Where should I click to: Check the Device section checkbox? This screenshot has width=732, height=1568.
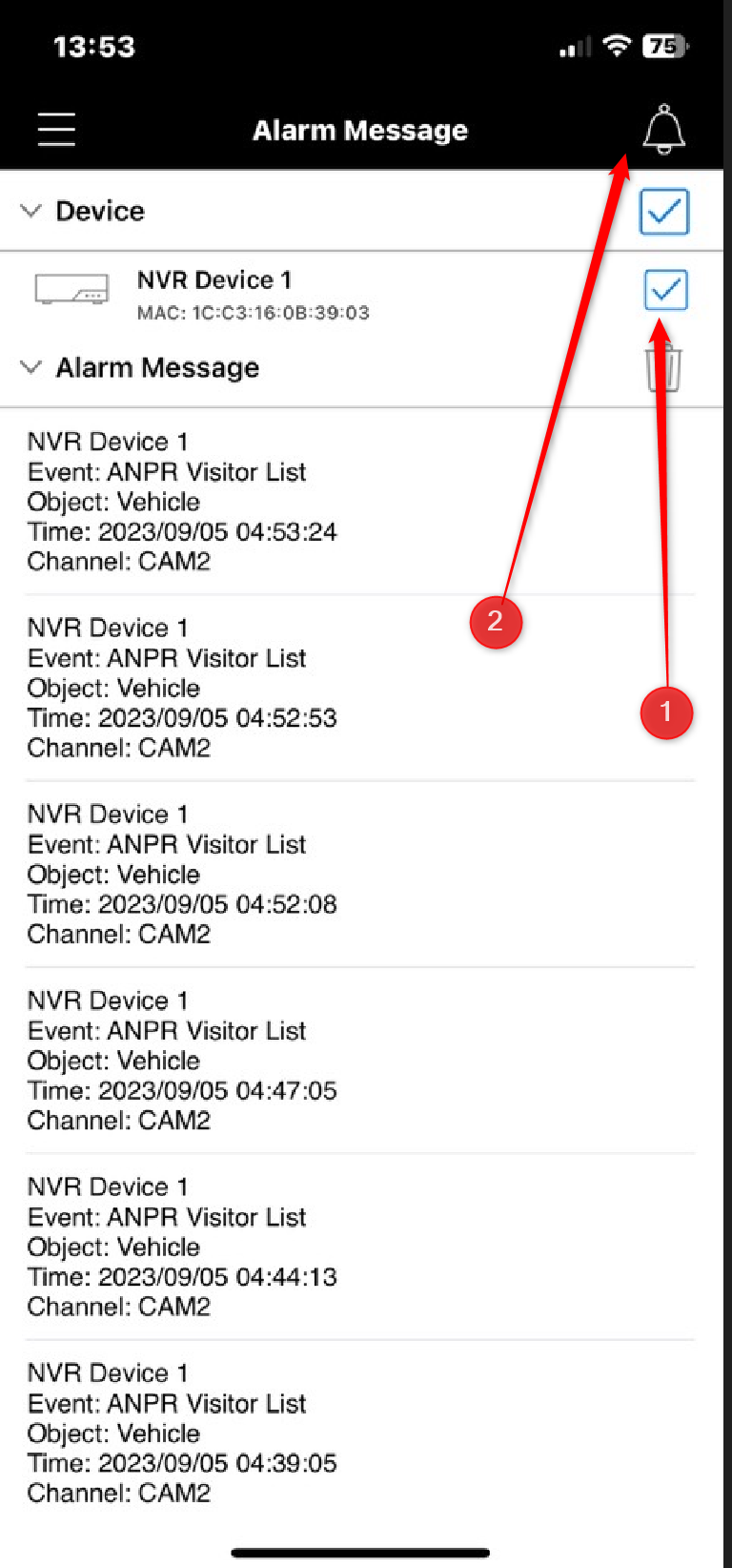pyautogui.click(x=663, y=212)
